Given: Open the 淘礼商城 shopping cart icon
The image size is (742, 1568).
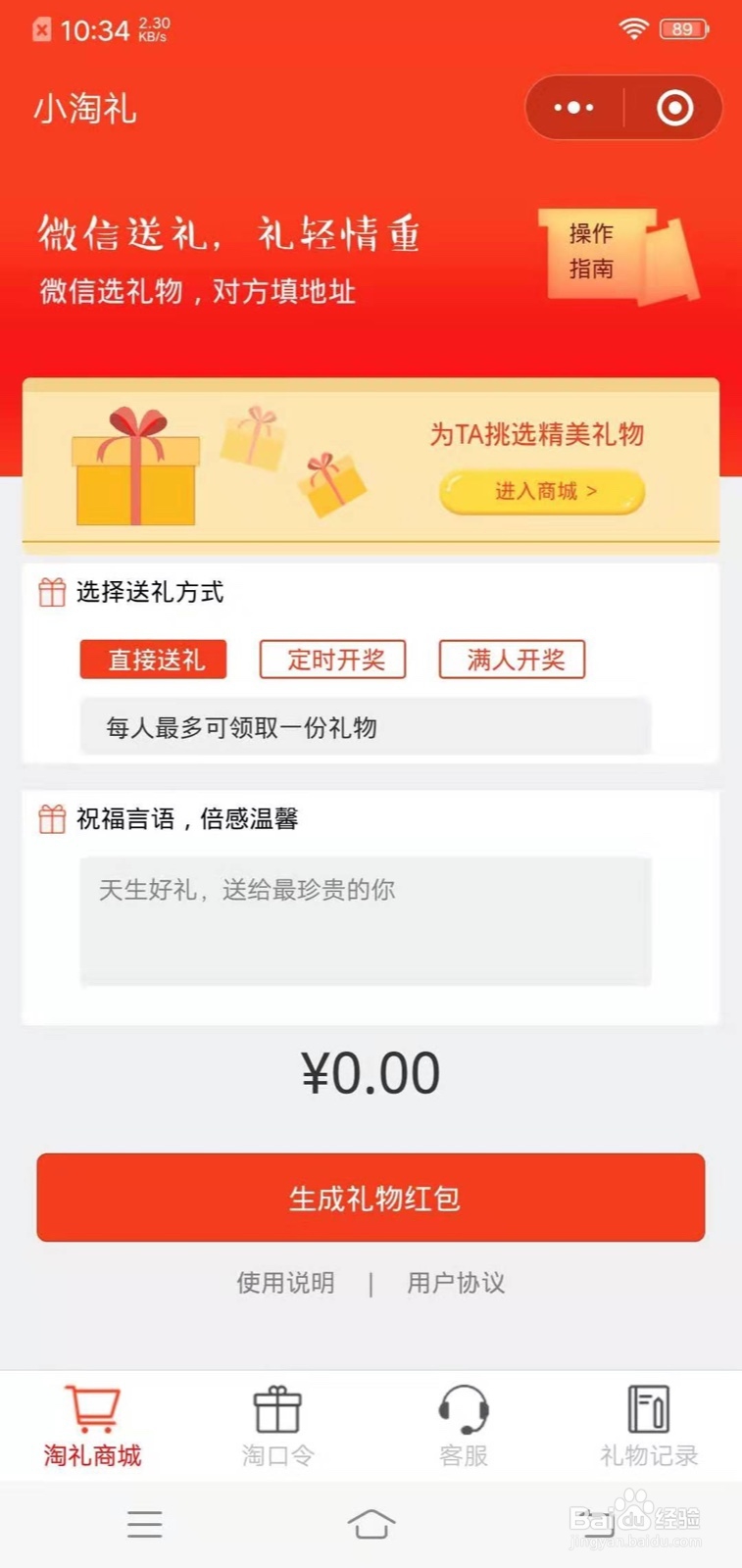Looking at the screenshot, I should tap(91, 1406).
